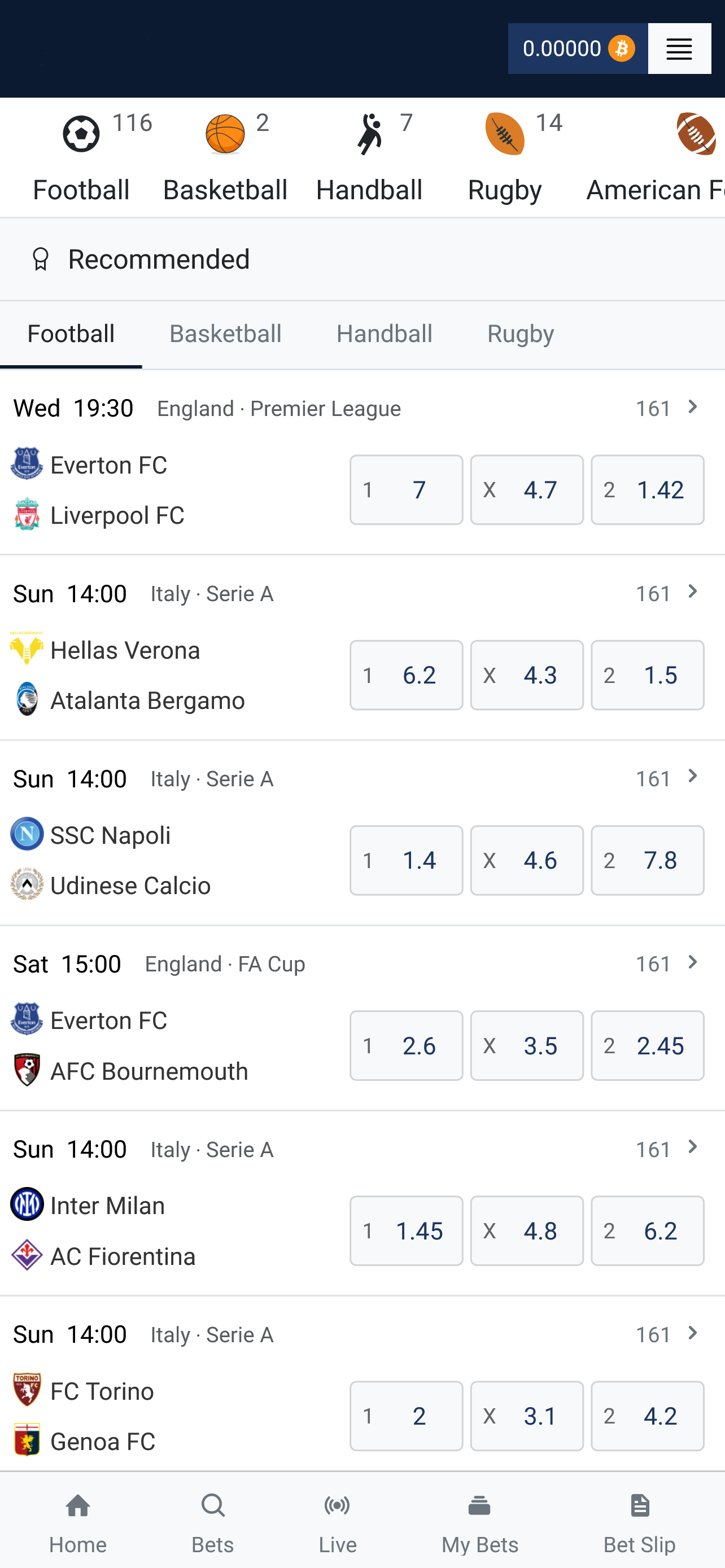The image size is (725, 1568).
Task: Open the Bet Slip
Action: coord(639,1522)
